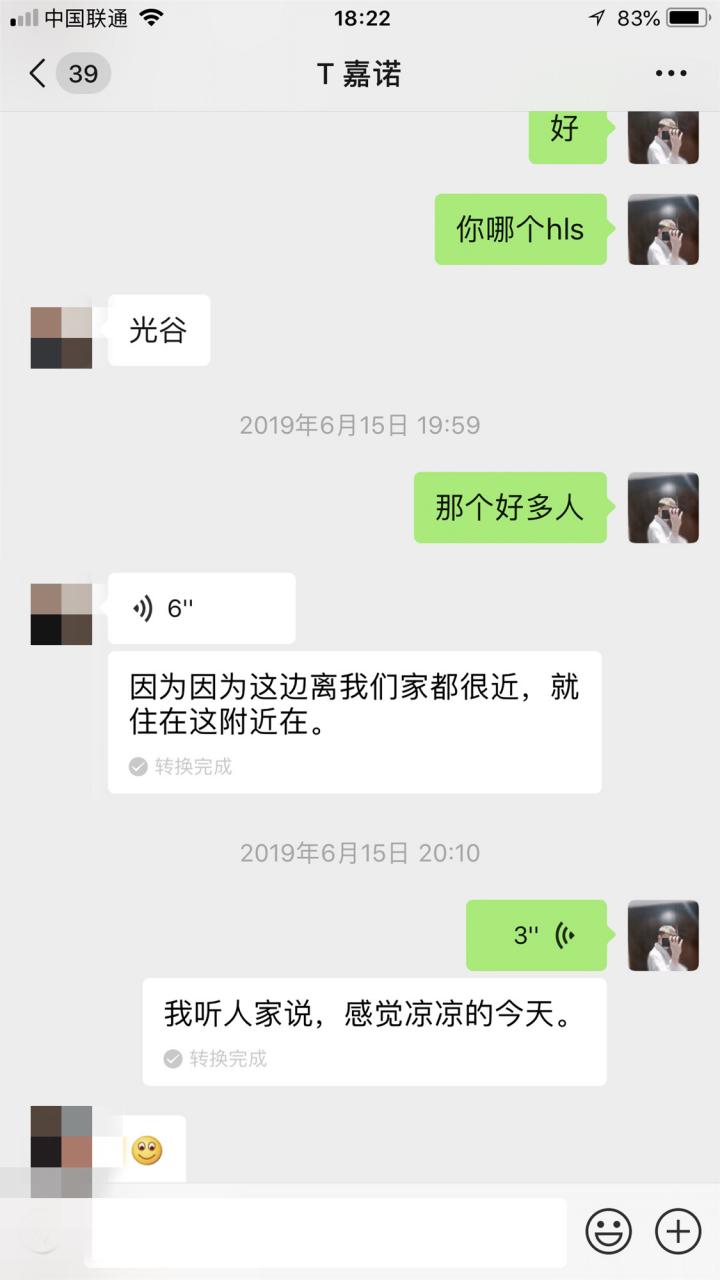Play the 3-second green voice message

tap(536, 936)
